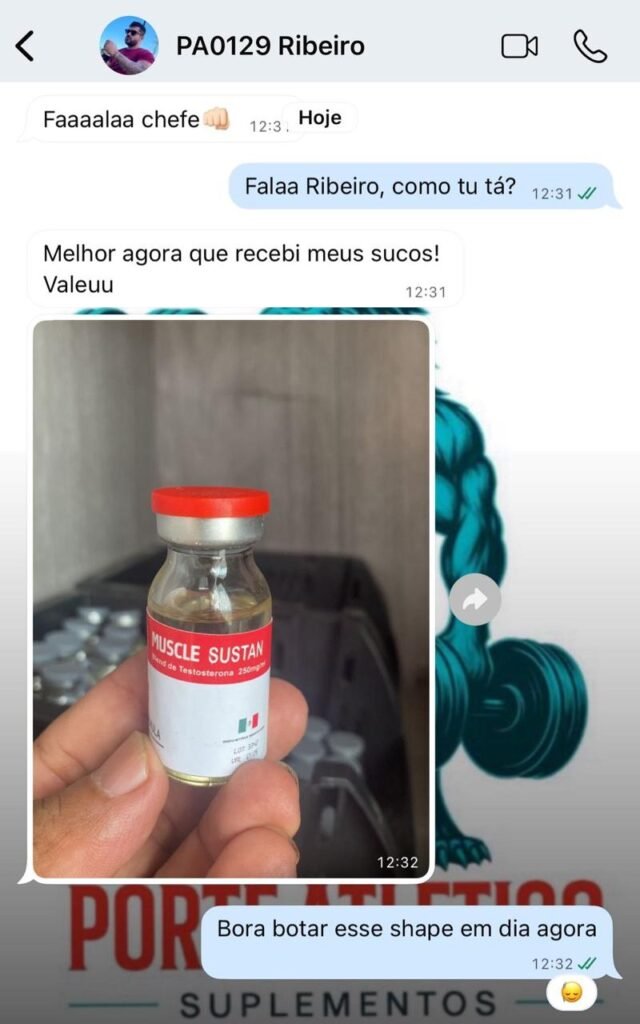
Task: Open contact info for PA0129 Ribeiro
Action: point(270,46)
